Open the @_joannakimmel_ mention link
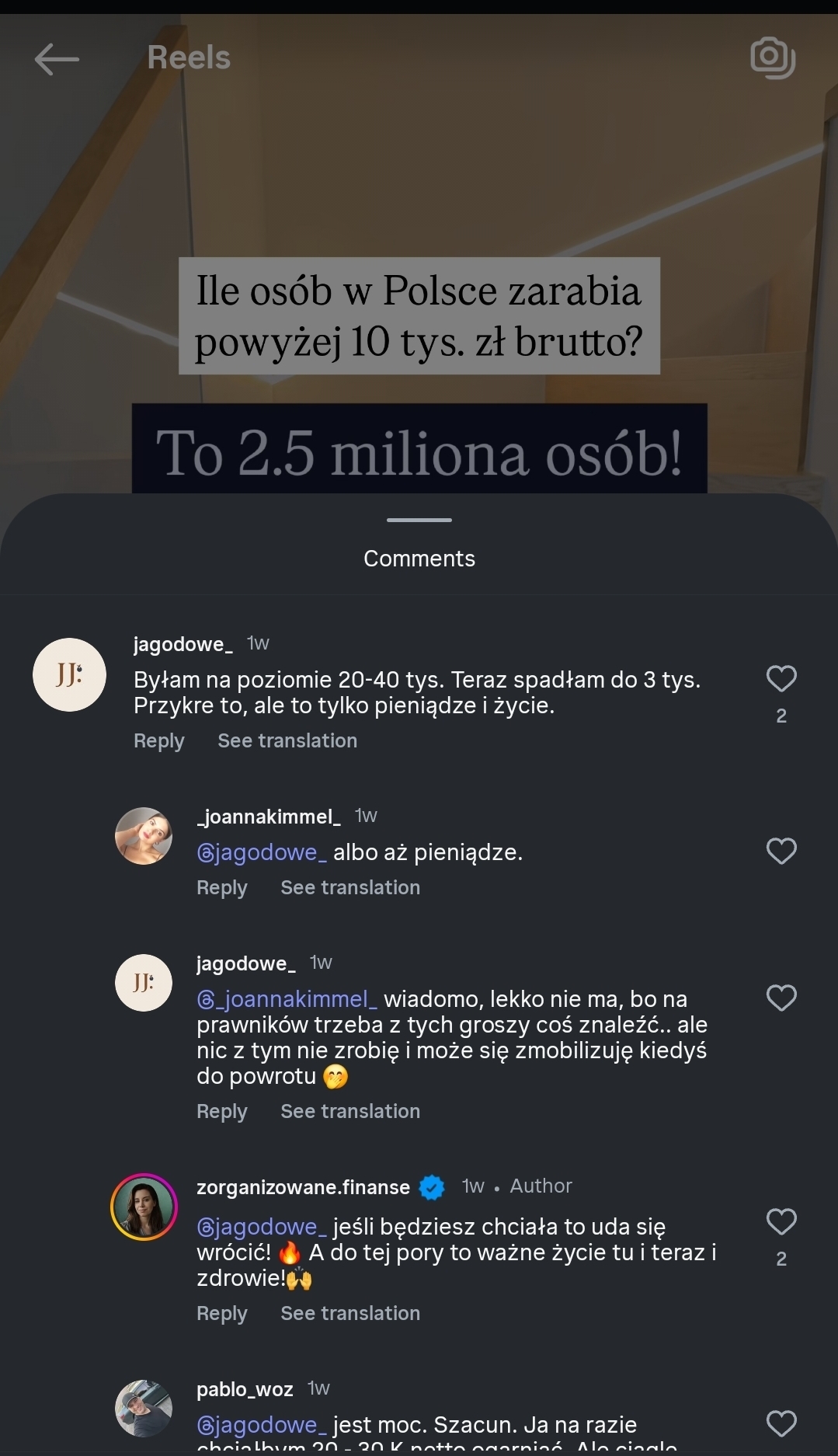The image size is (838, 1456). click(x=287, y=999)
